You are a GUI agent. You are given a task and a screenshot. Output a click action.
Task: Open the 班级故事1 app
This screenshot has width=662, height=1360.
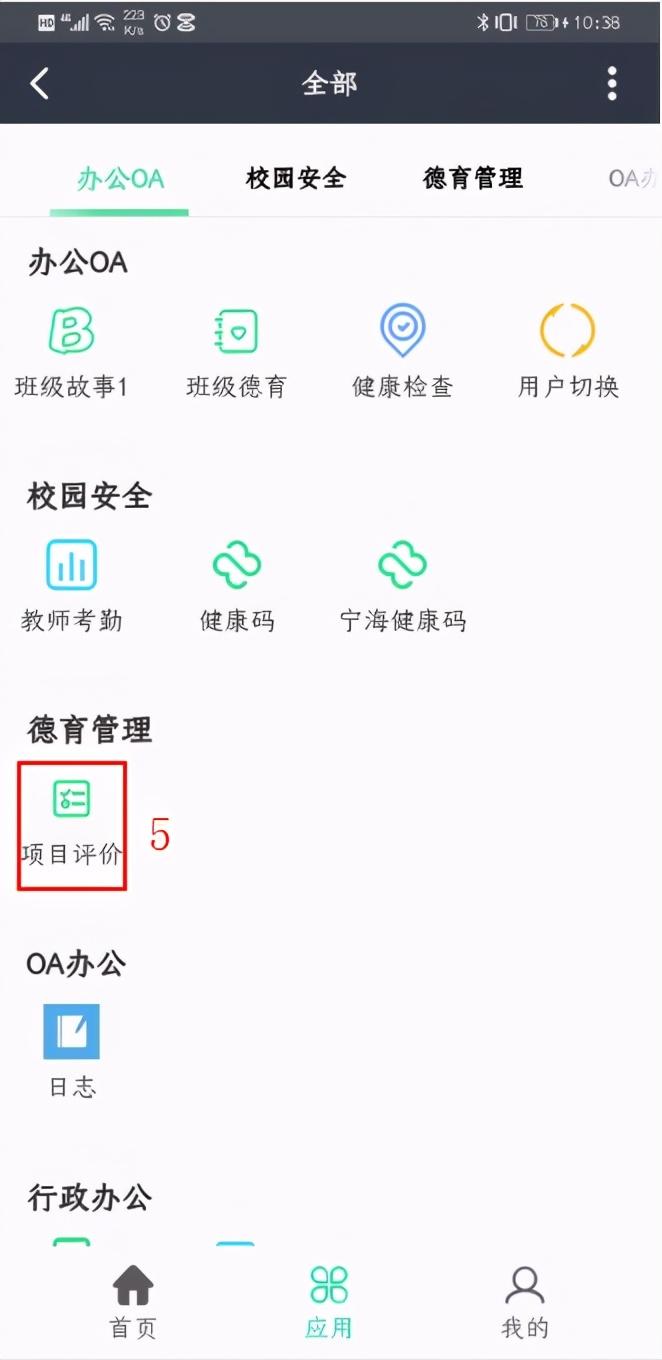(72, 350)
